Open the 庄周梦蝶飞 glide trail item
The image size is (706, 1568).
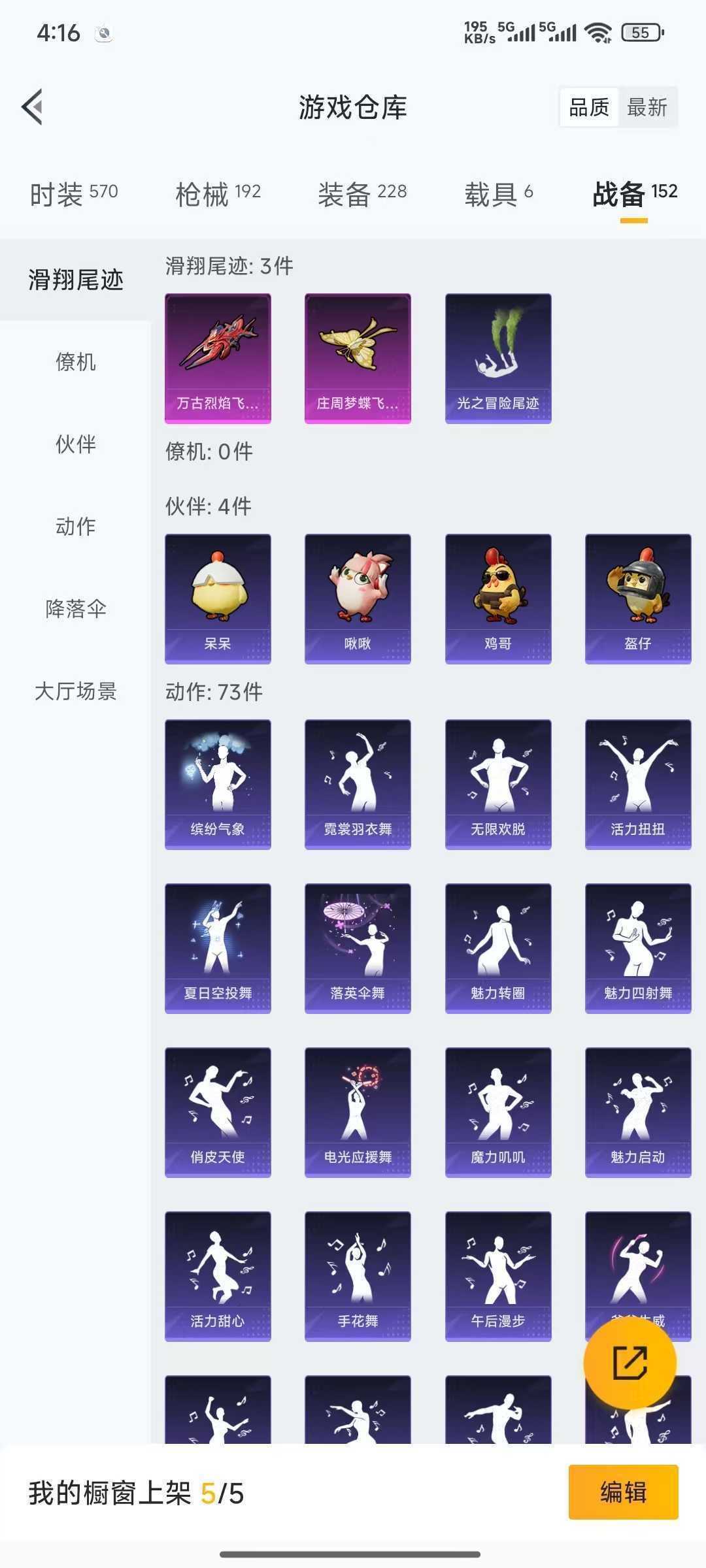[x=358, y=358]
